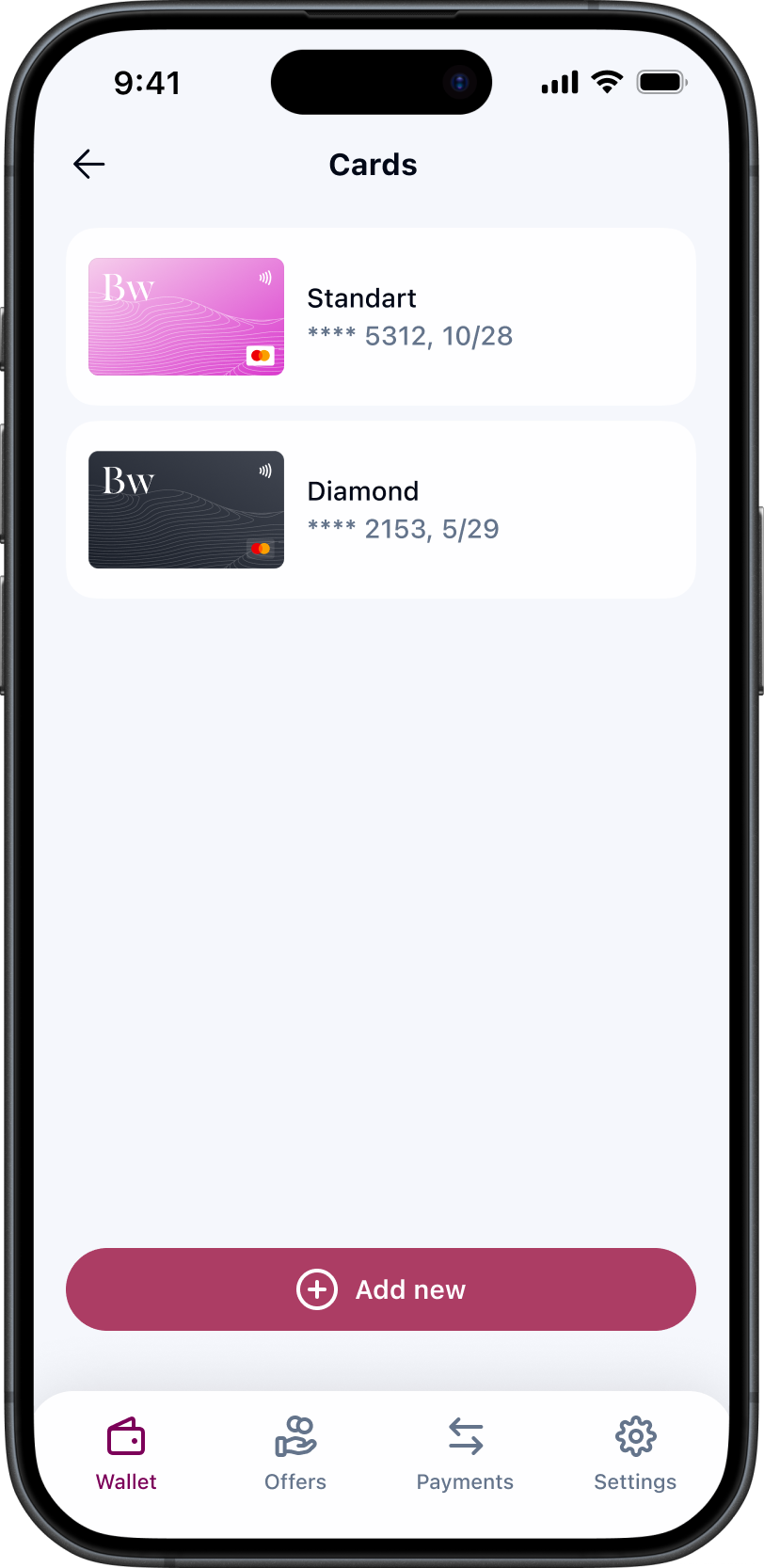This screenshot has width=764, height=1568.
Task: Switch to the Offers tab
Action: [295, 1454]
